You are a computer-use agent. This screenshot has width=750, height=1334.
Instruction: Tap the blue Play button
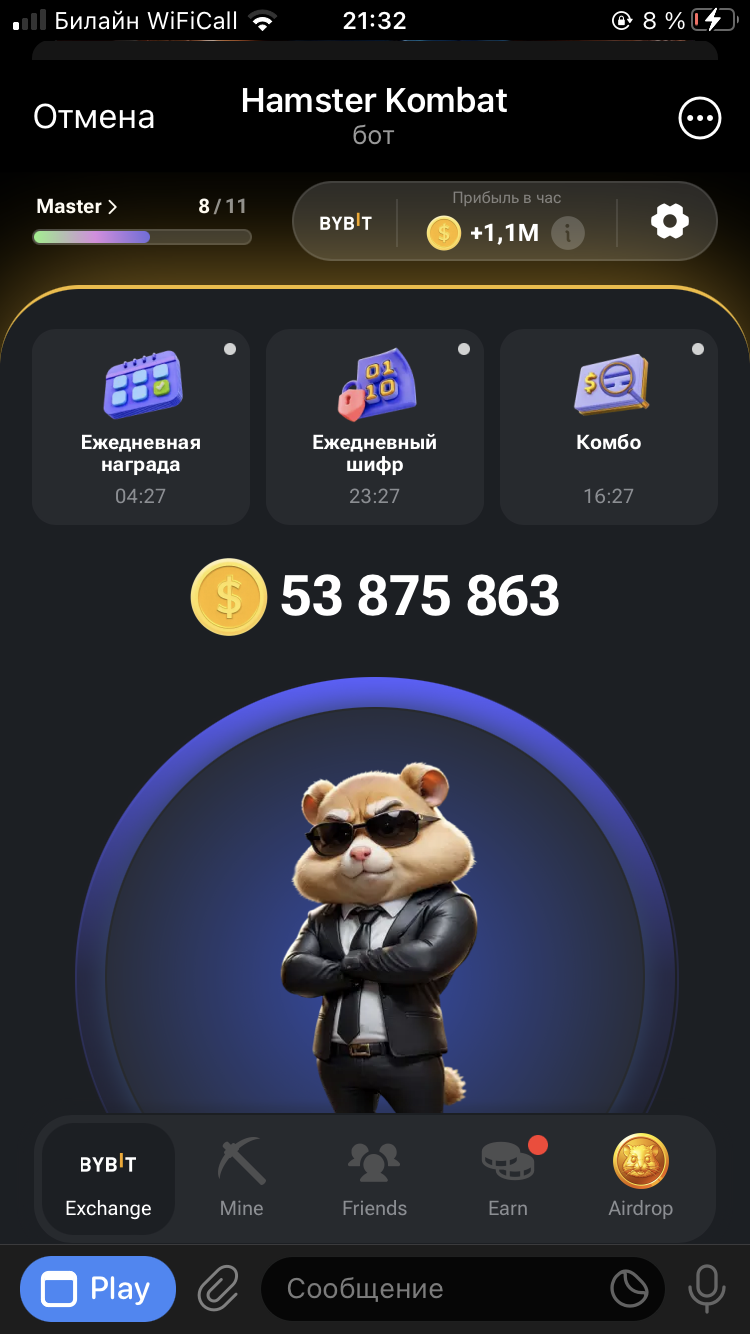click(98, 1290)
